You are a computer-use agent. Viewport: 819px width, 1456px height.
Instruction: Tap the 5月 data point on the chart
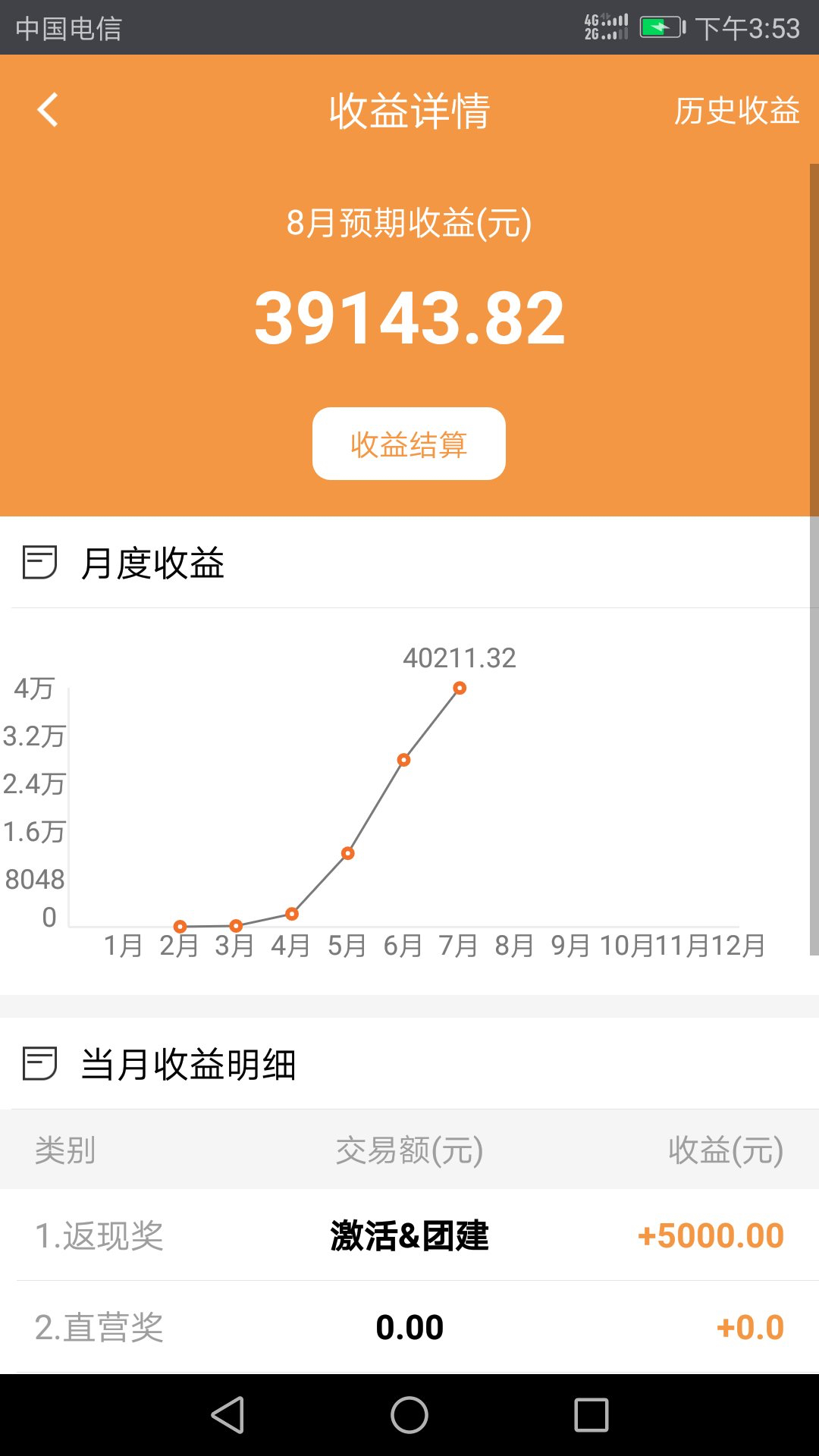347,852
